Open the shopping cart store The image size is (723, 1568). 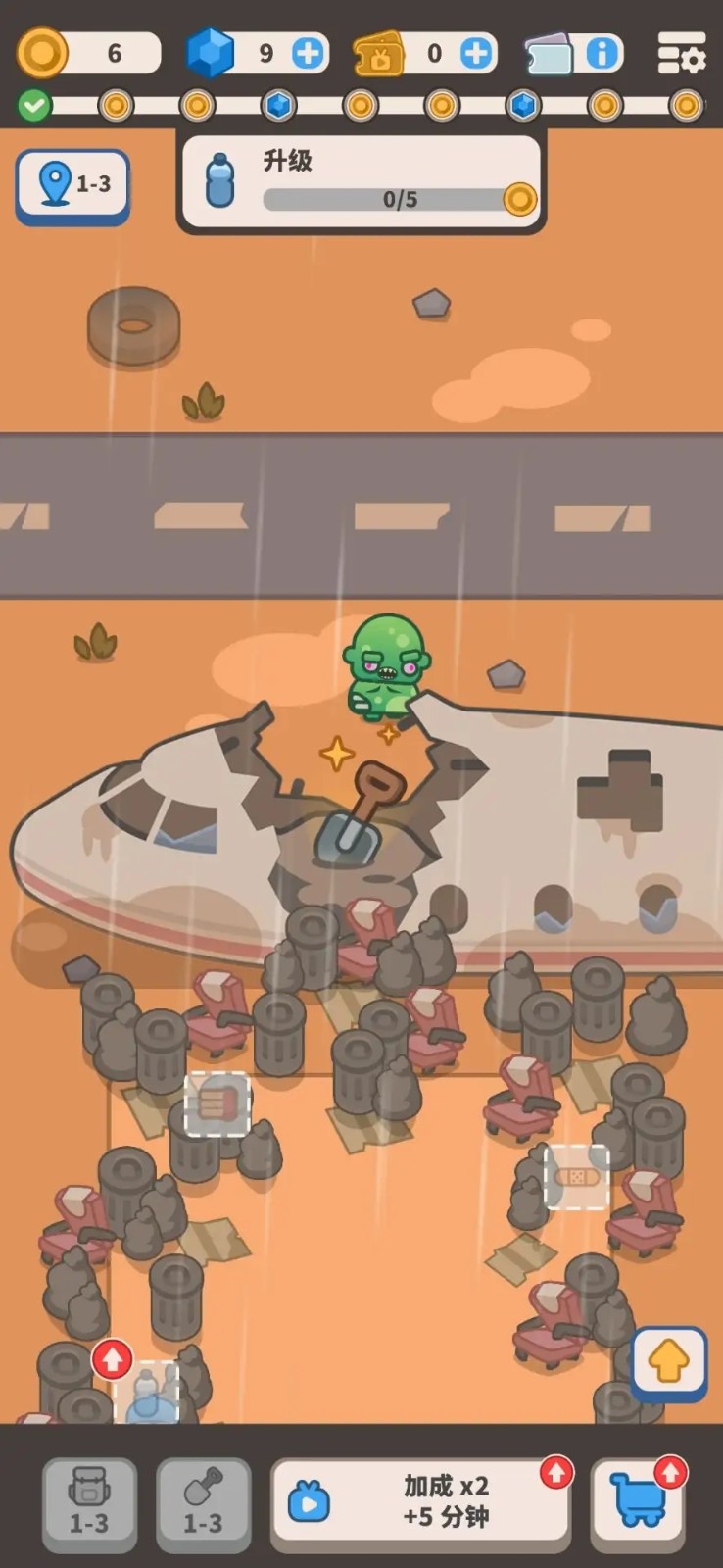click(639, 1501)
